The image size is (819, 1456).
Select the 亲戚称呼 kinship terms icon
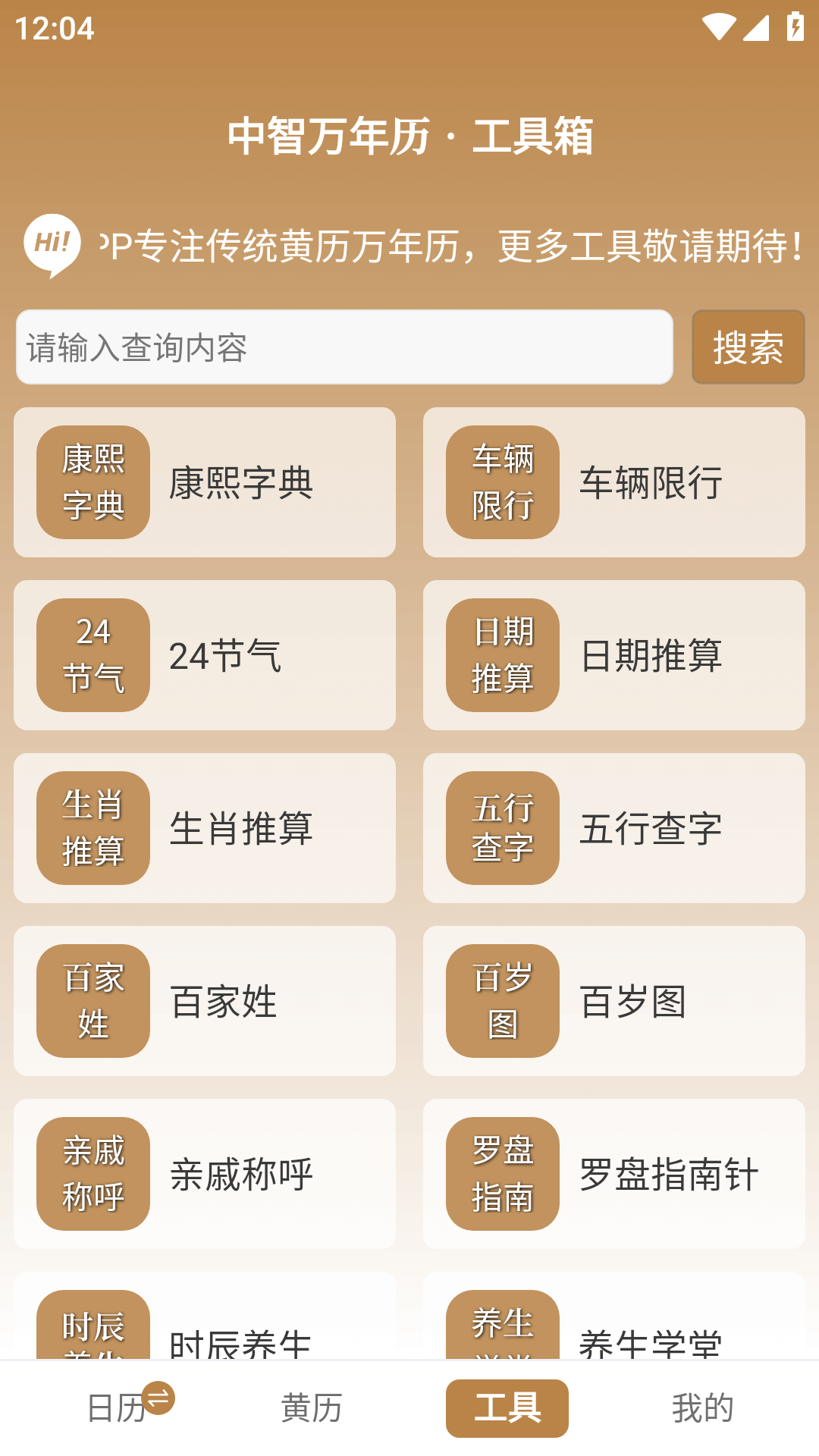[93, 1174]
